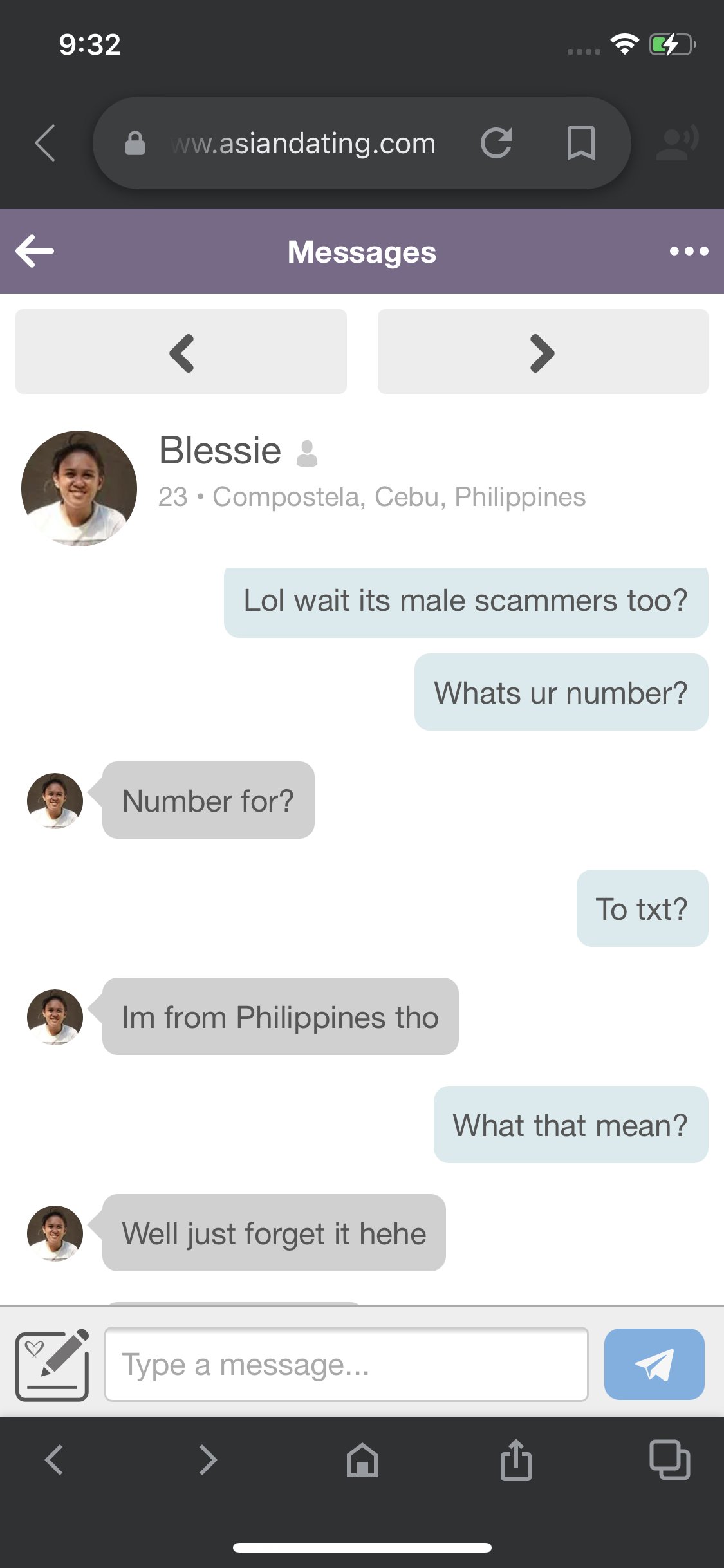Open the browser tabs overview
The width and height of the screenshot is (724, 1568).
pyautogui.click(x=669, y=1460)
